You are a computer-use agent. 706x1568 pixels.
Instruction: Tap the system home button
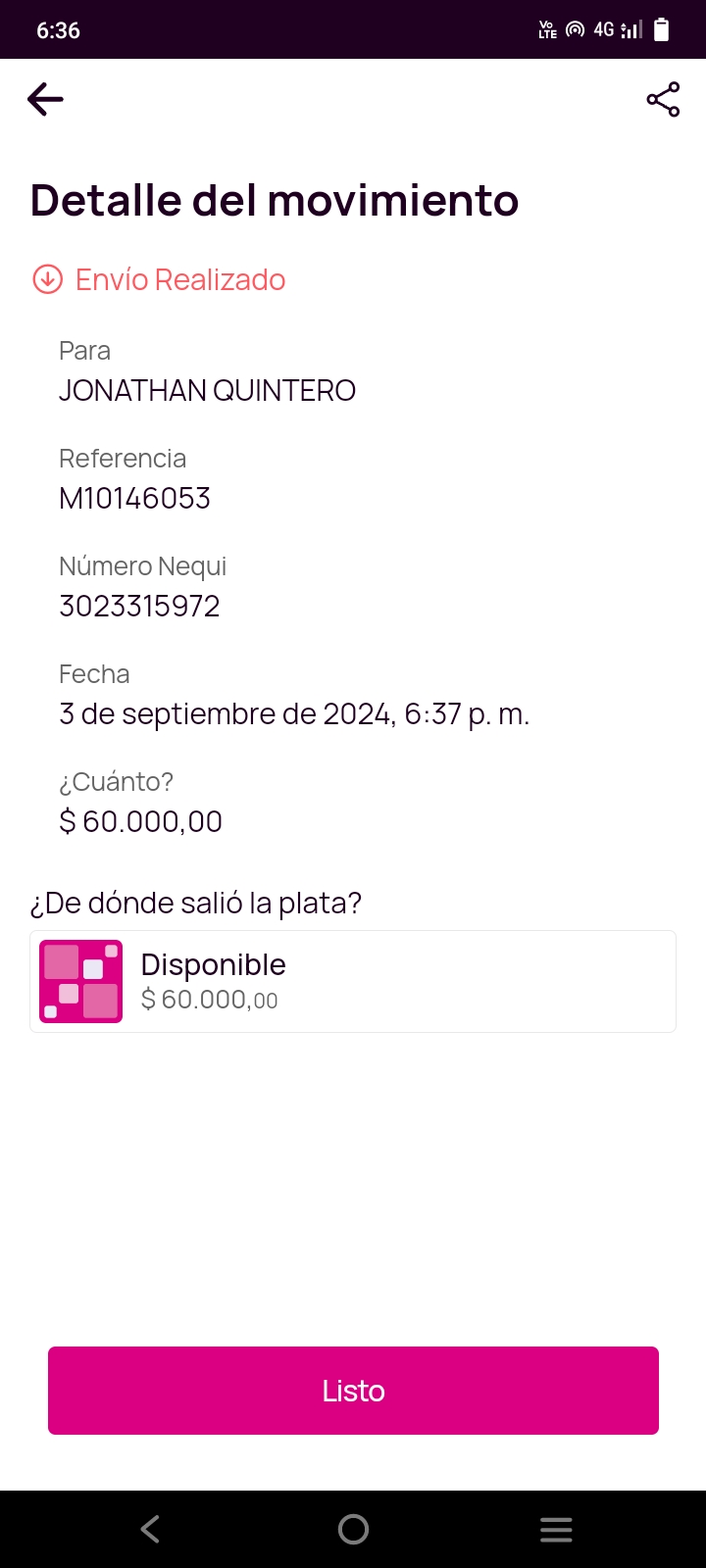[353, 1529]
